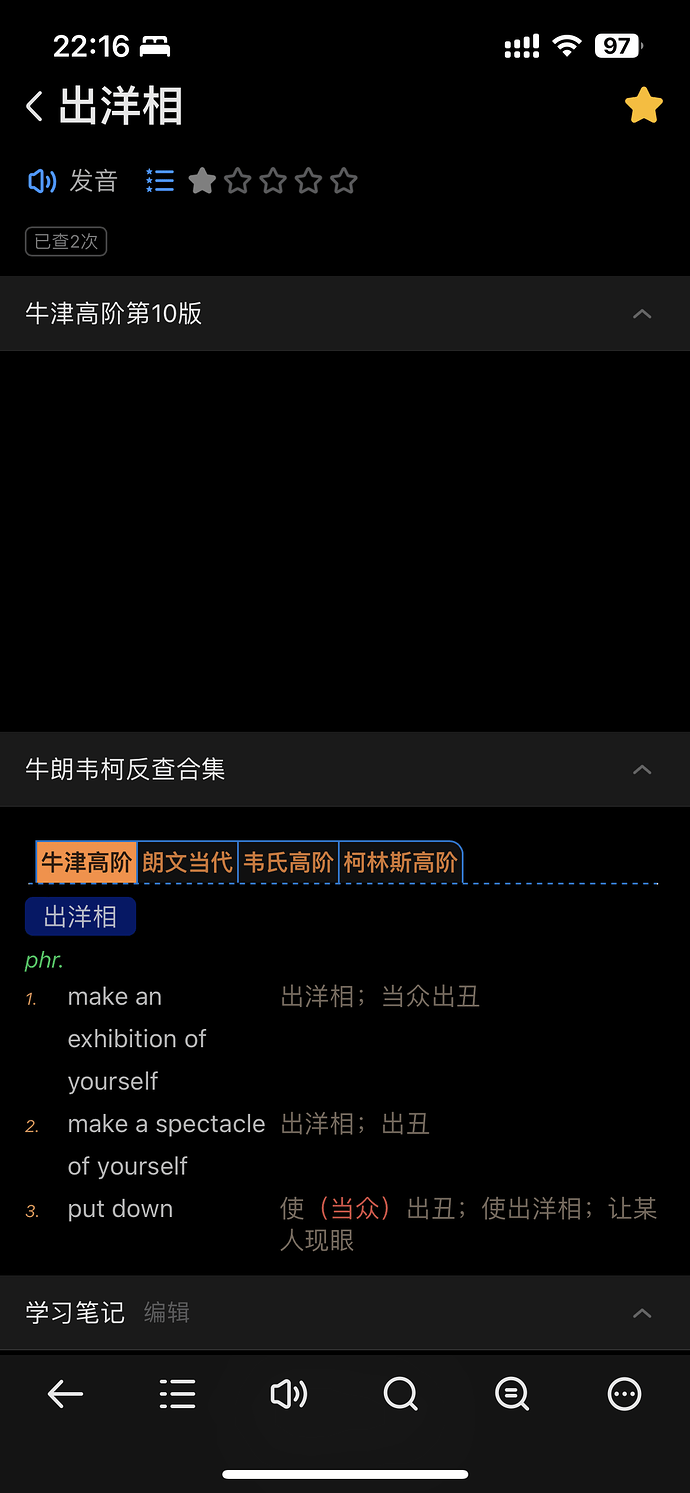Switch to the 朗文当代 tab
This screenshot has width=690, height=1493.
coord(187,862)
